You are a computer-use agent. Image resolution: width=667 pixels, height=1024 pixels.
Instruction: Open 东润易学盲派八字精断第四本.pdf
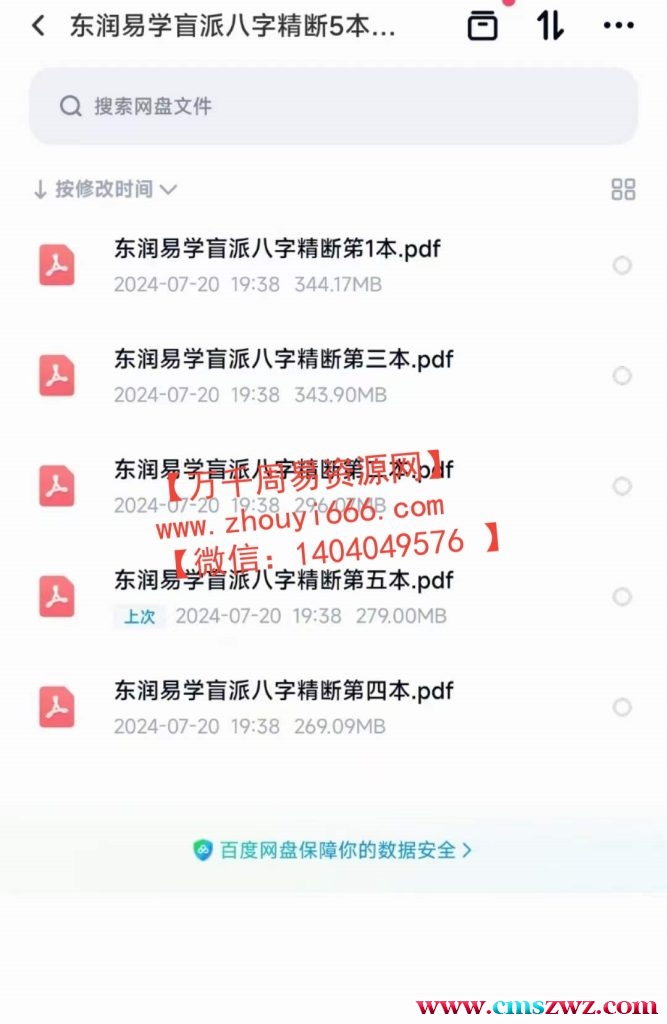(283, 691)
